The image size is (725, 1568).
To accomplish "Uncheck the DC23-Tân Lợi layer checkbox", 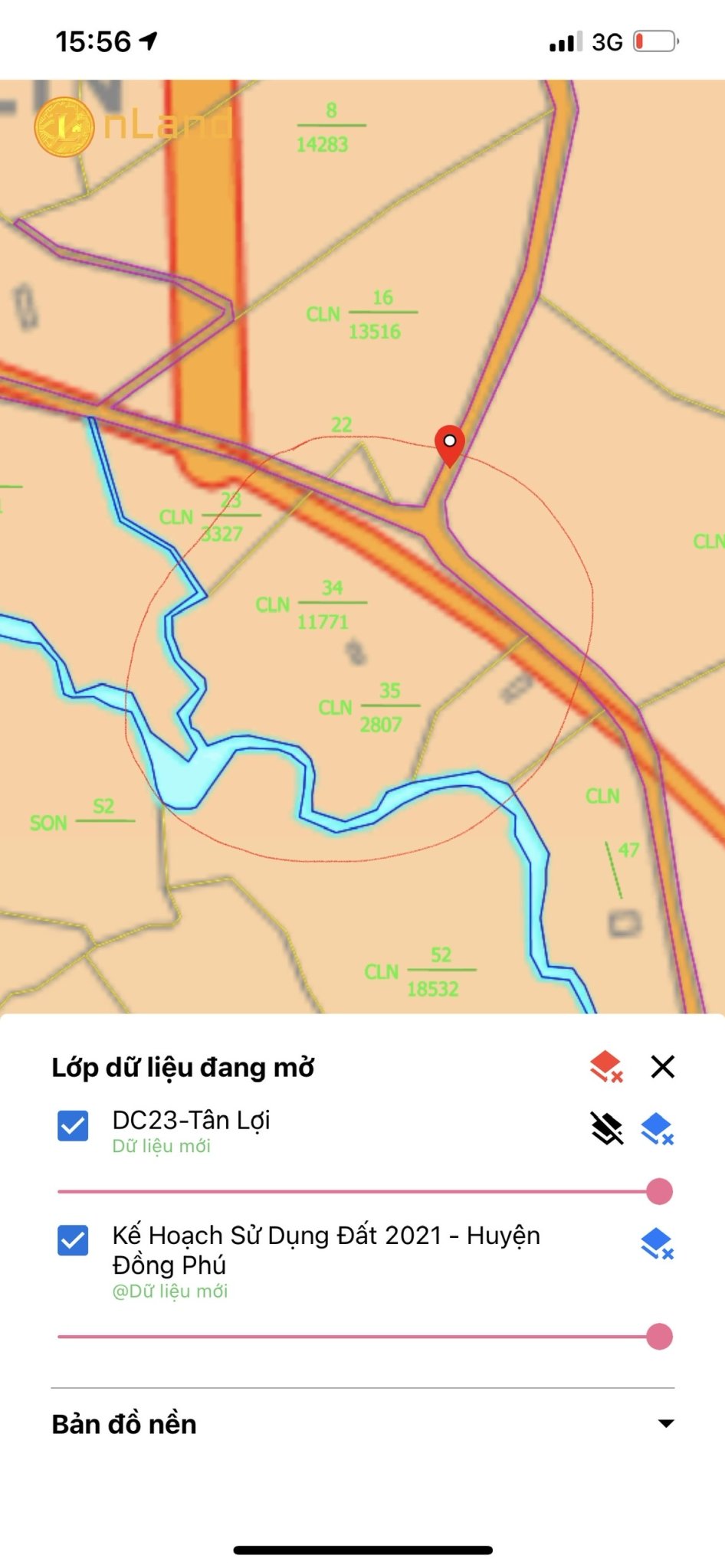I will tap(73, 1126).
